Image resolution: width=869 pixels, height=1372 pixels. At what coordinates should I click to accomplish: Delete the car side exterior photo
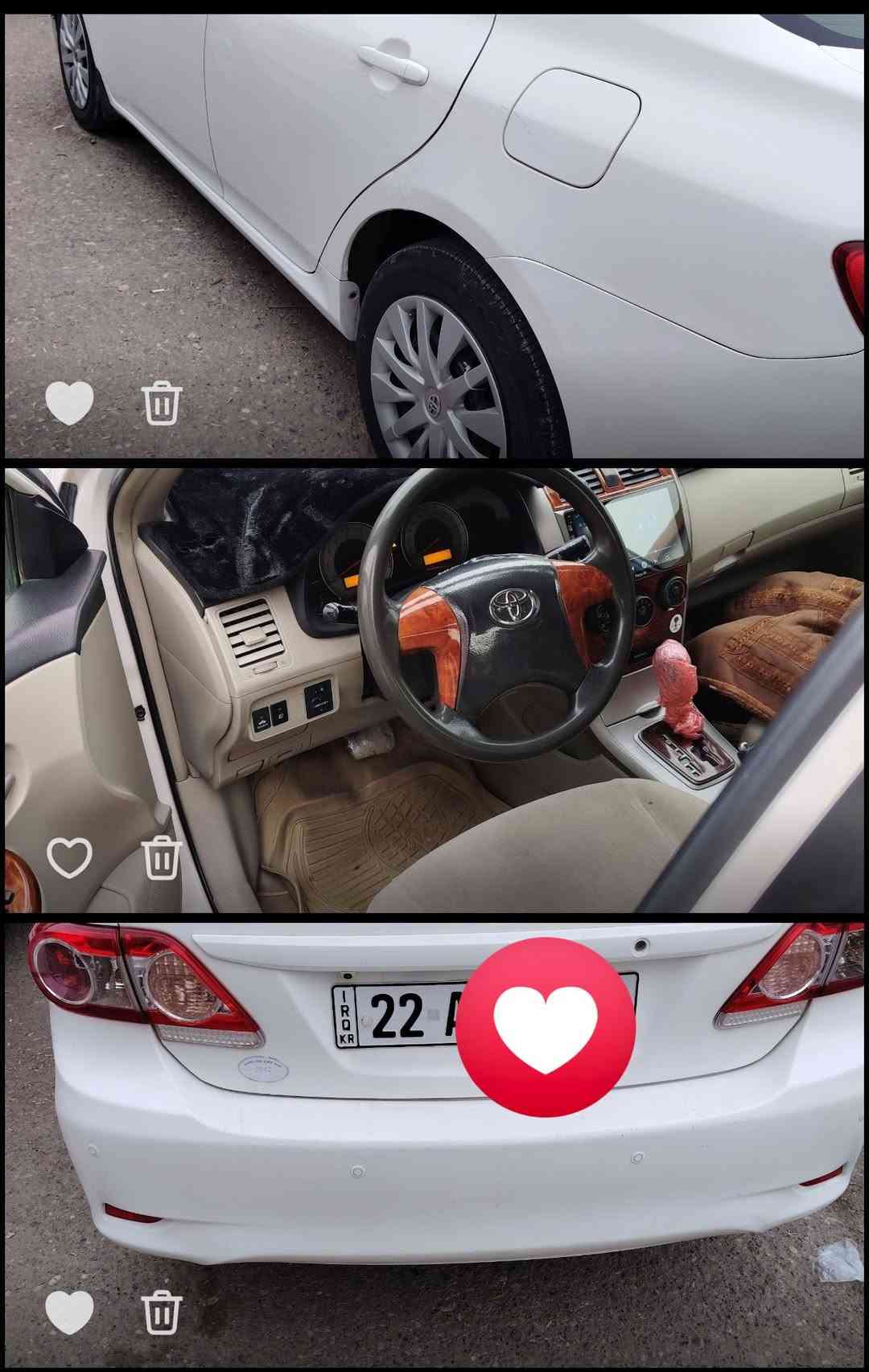point(162,403)
